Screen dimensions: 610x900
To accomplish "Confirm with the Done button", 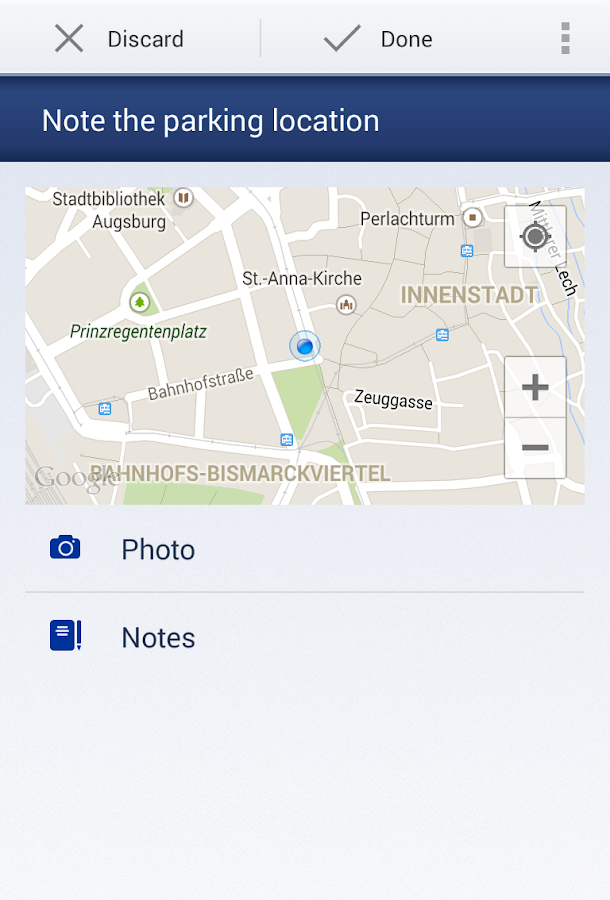I will (x=380, y=39).
